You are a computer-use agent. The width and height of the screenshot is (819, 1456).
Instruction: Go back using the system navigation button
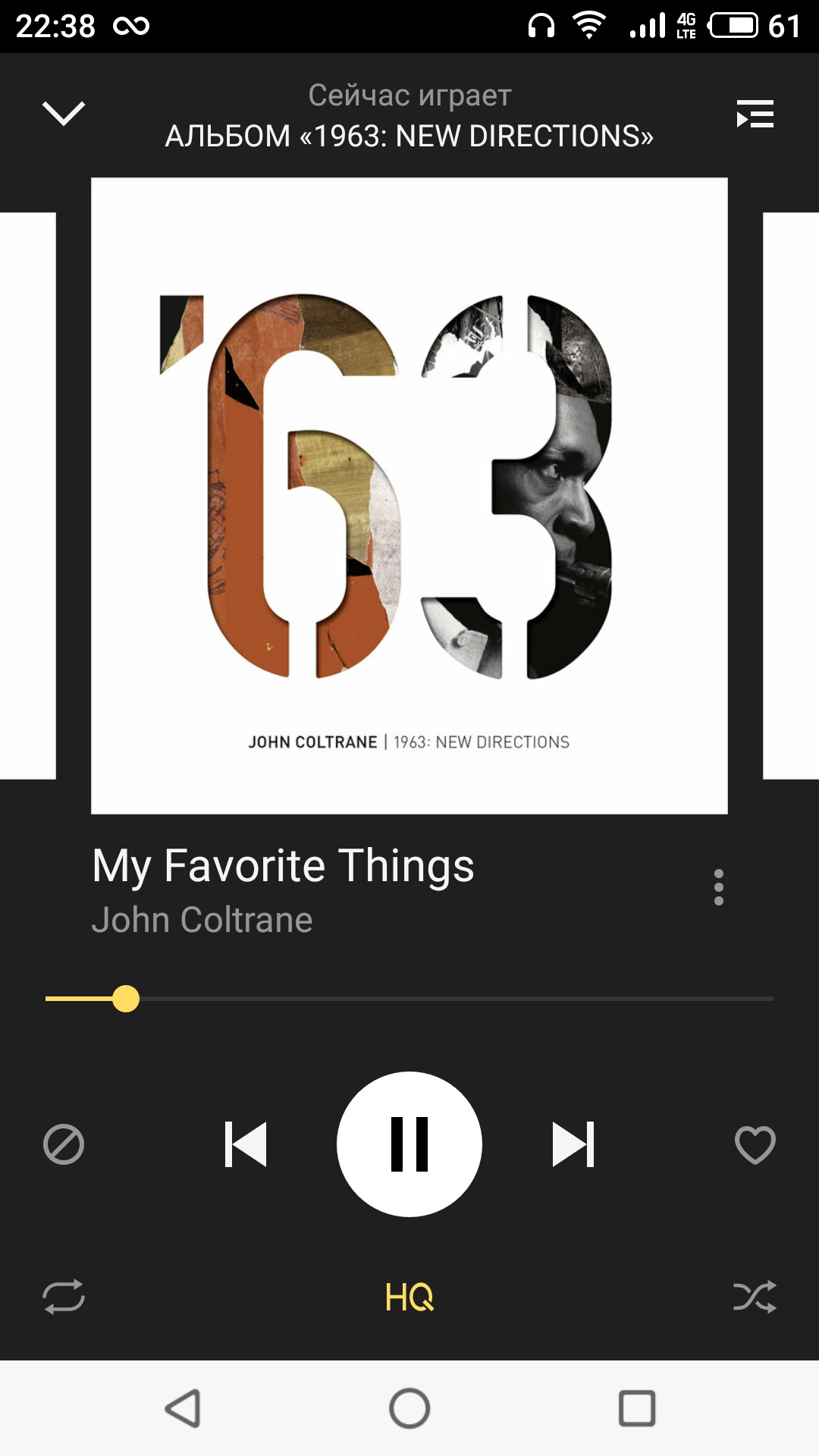[183, 1409]
